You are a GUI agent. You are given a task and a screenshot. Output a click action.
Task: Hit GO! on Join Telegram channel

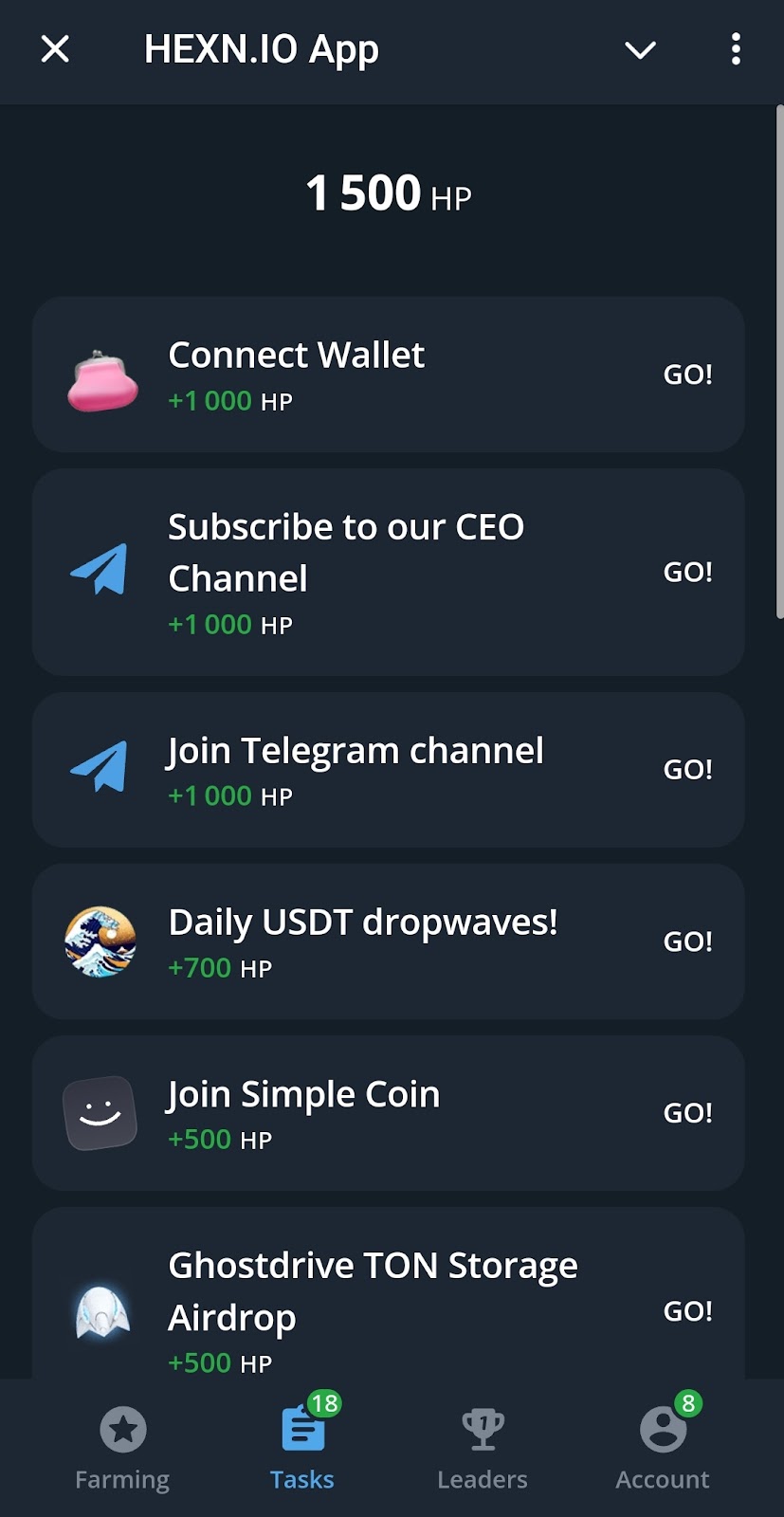tap(687, 769)
